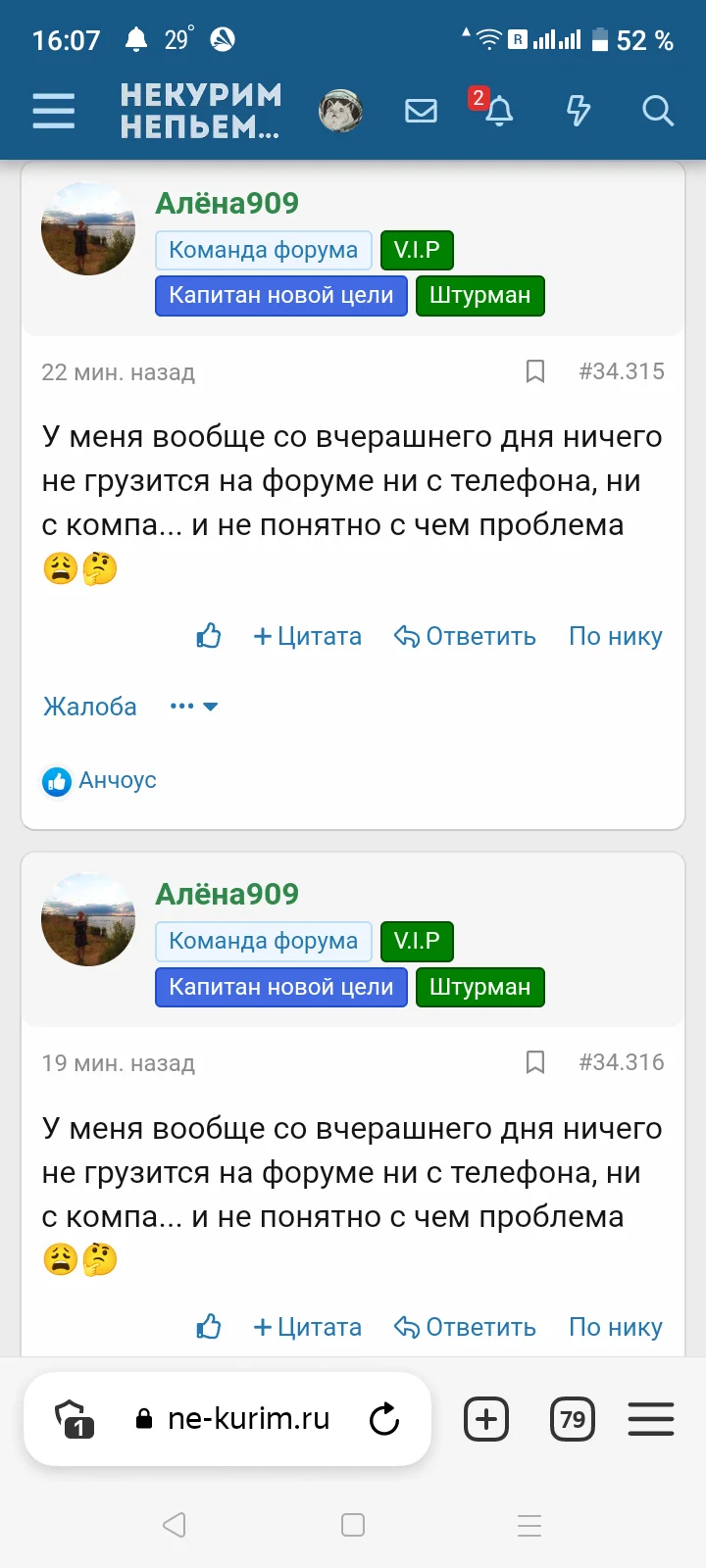Open the browser menu at bottom right

tap(650, 1418)
